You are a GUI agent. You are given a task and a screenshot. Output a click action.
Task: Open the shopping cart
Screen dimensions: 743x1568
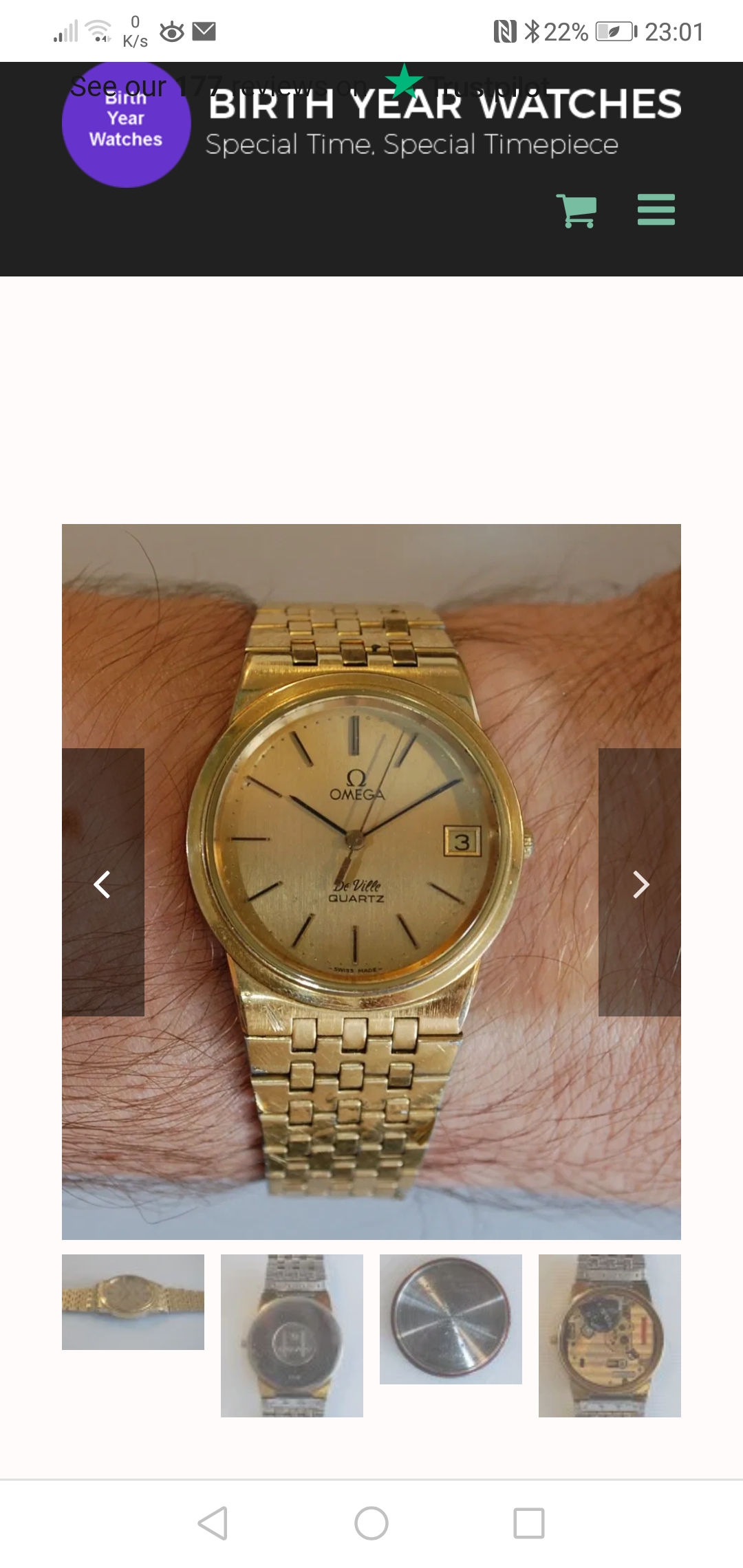(x=576, y=210)
